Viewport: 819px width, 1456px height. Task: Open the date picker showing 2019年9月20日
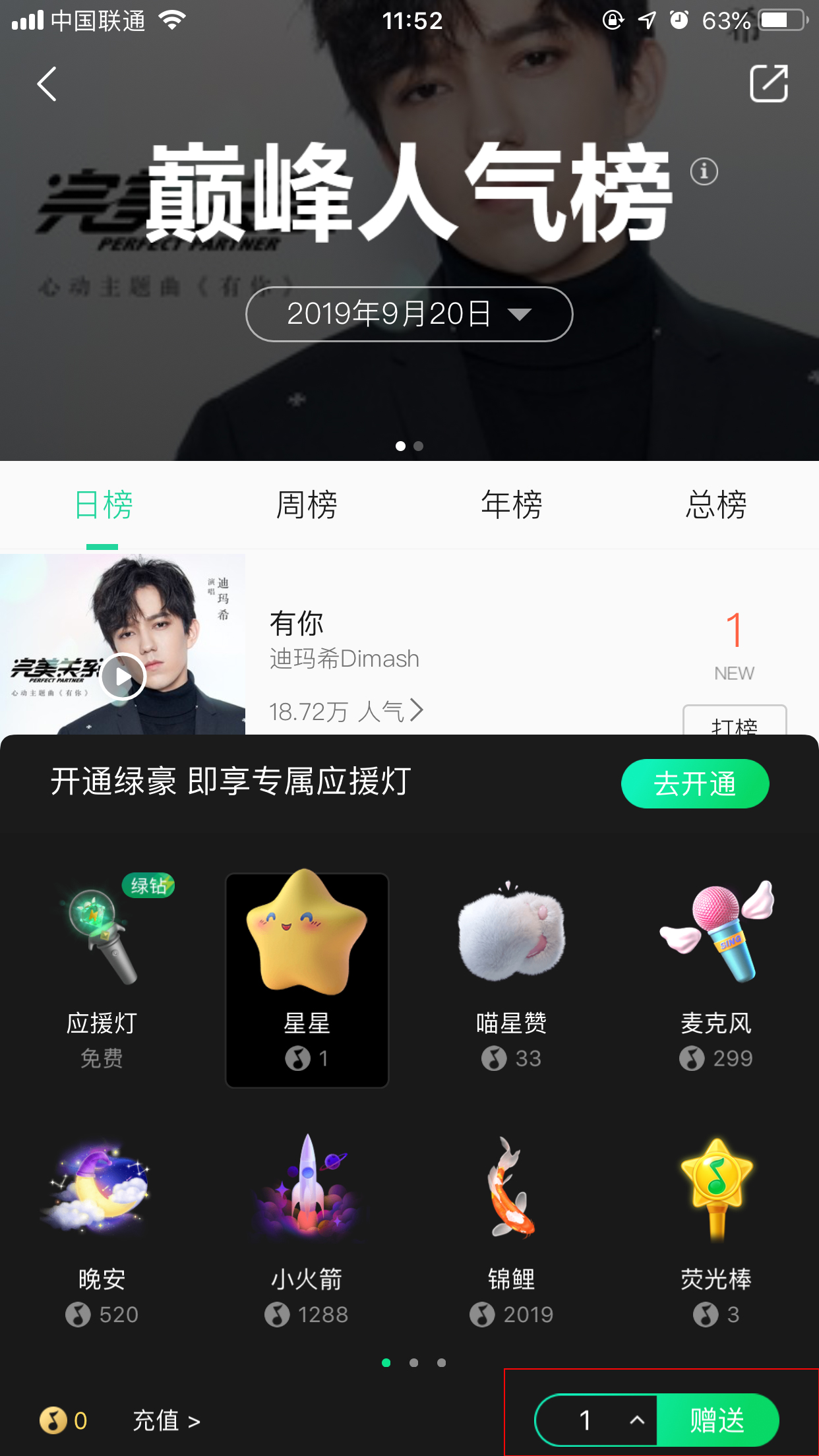408,315
